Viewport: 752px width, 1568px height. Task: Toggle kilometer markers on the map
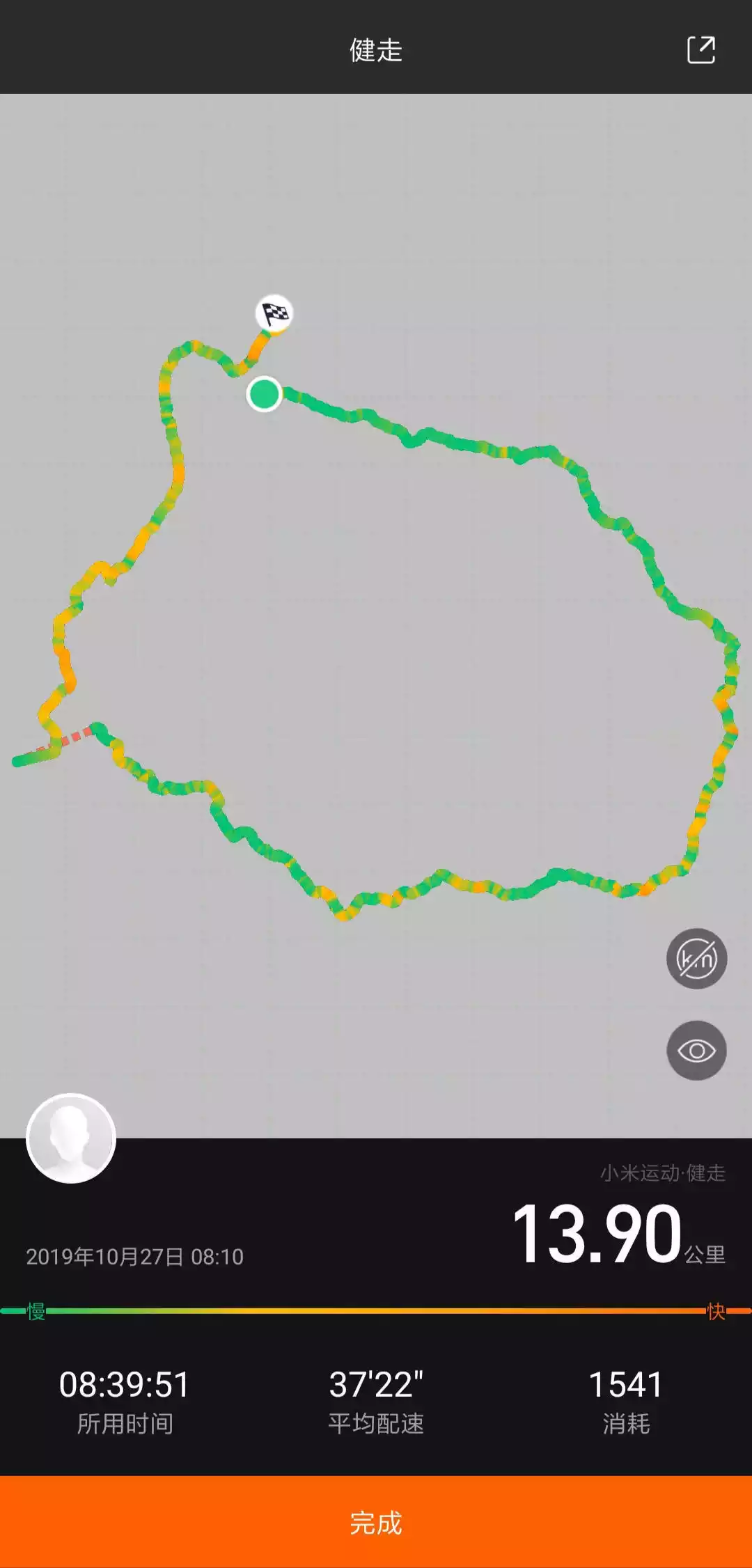tap(696, 959)
